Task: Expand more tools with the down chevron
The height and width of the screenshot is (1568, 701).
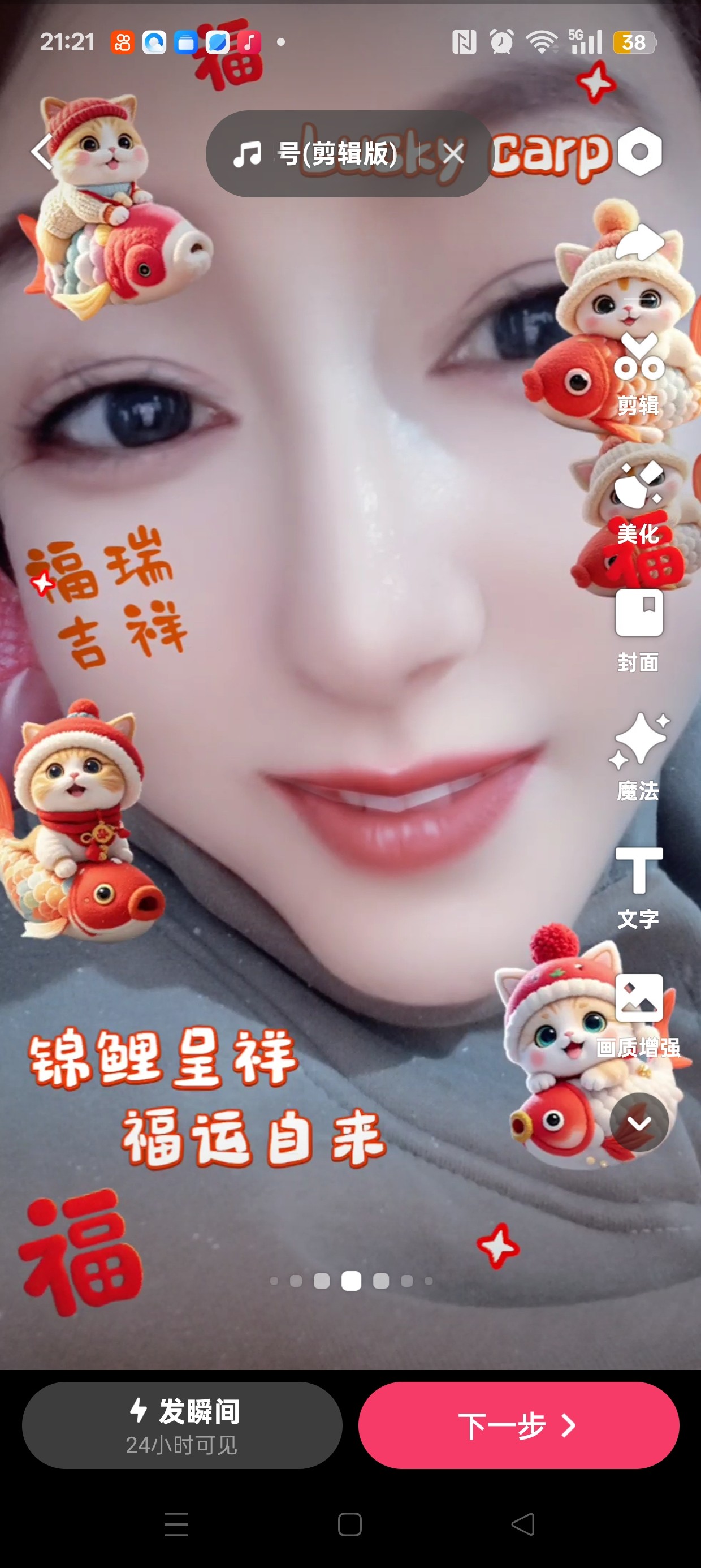Action: (639, 1122)
